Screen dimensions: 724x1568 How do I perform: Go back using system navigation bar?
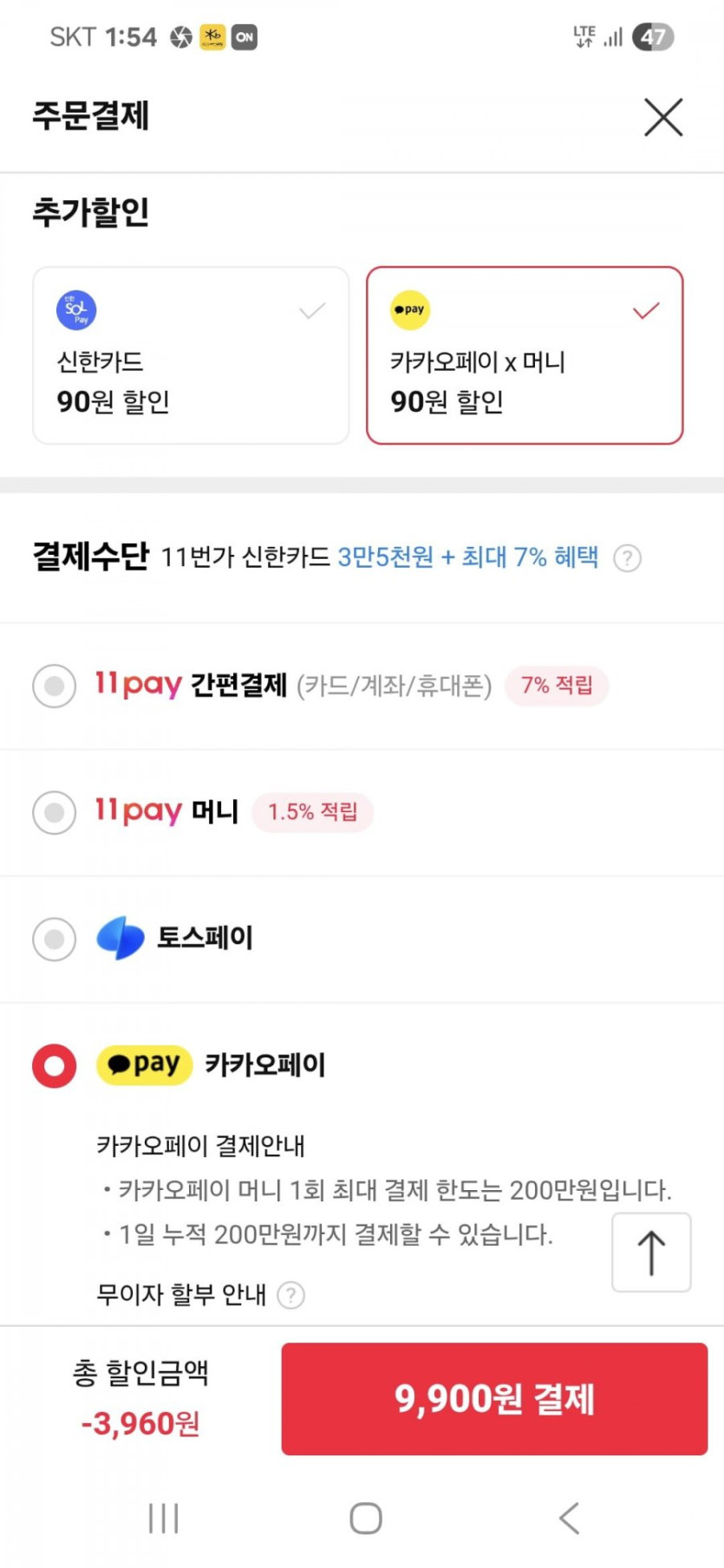pyautogui.click(x=569, y=1518)
